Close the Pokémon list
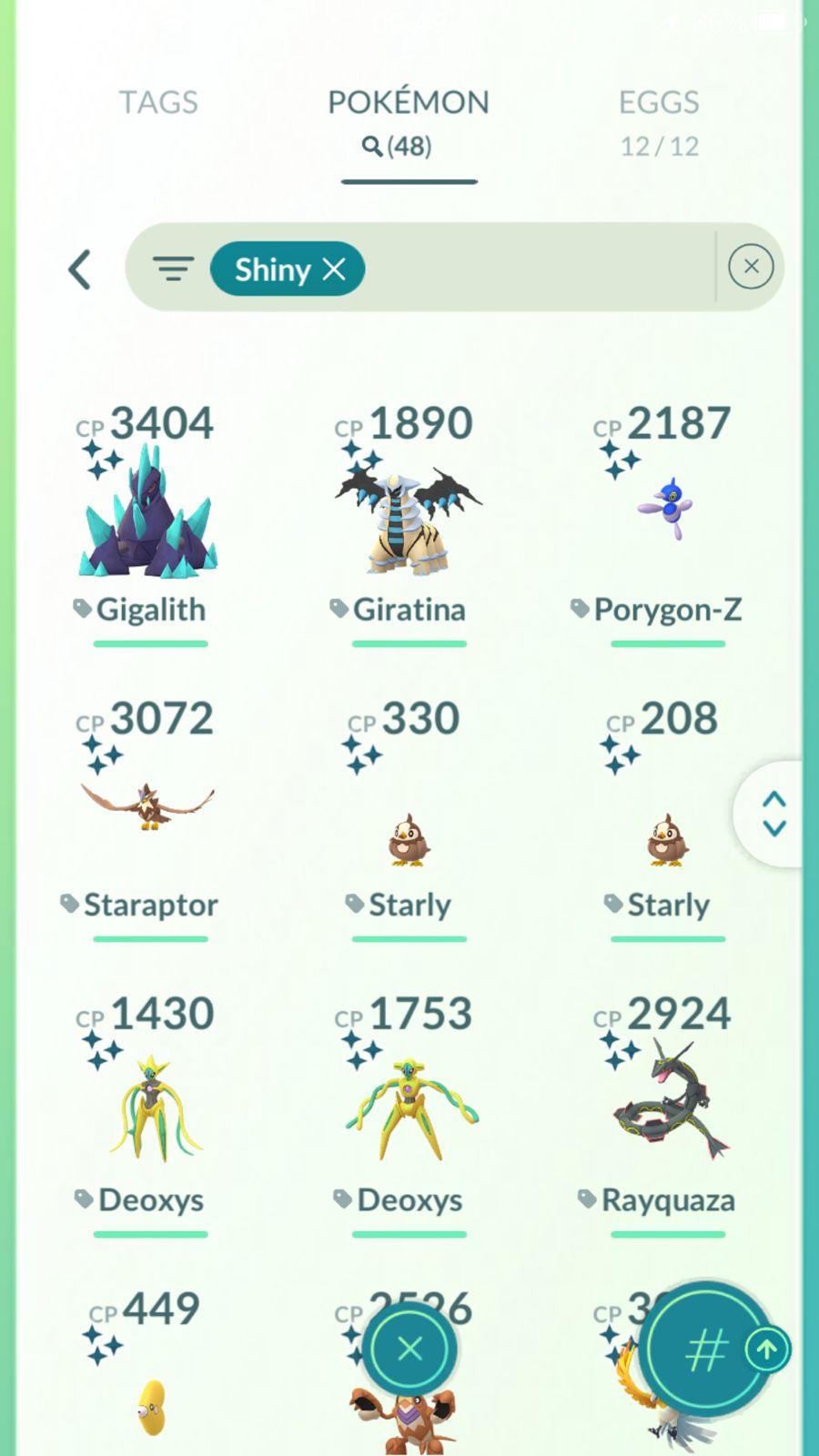The image size is (819, 1456). pyautogui.click(x=409, y=1349)
